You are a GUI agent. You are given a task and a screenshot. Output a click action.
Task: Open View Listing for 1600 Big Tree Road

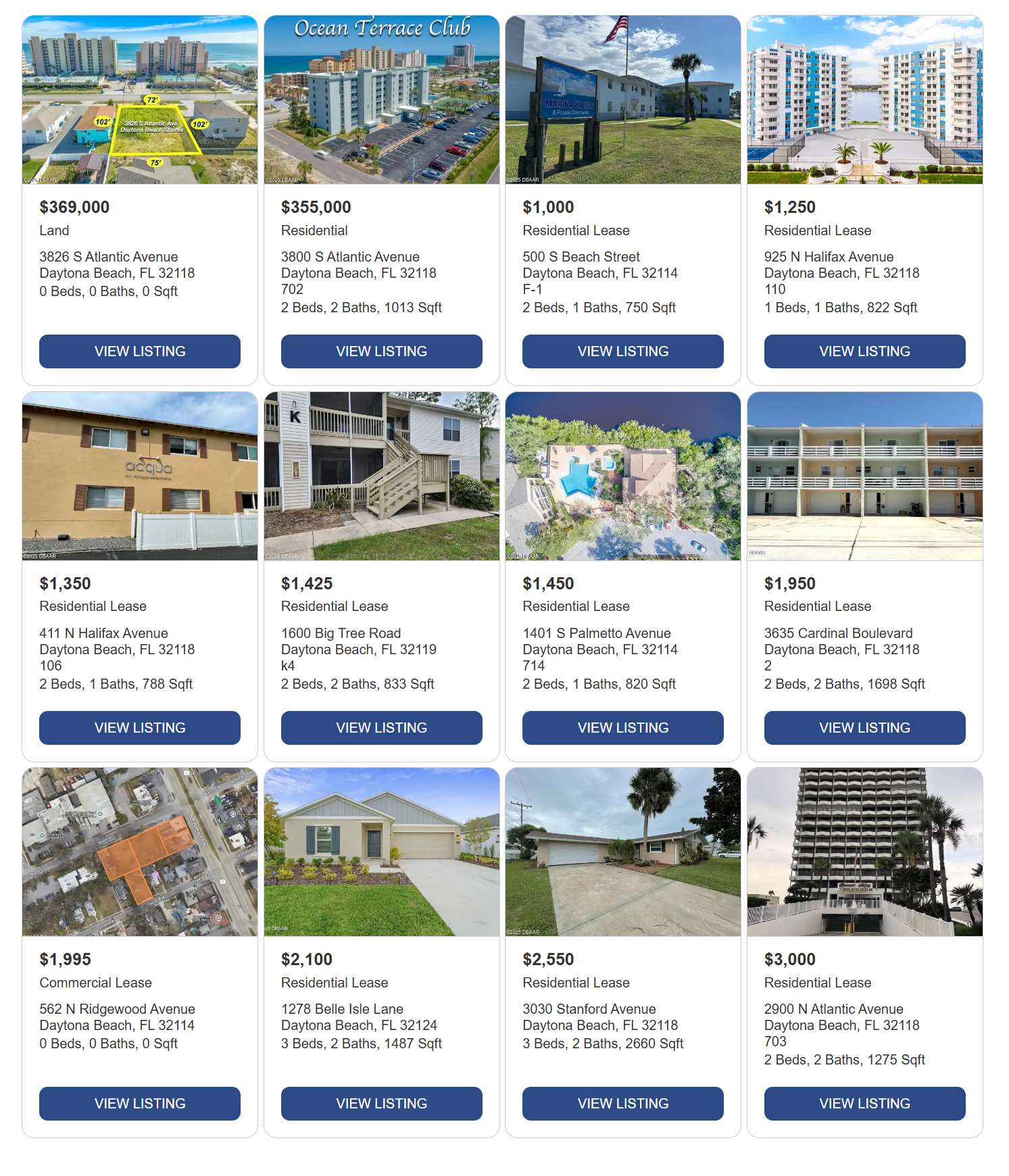point(381,728)
